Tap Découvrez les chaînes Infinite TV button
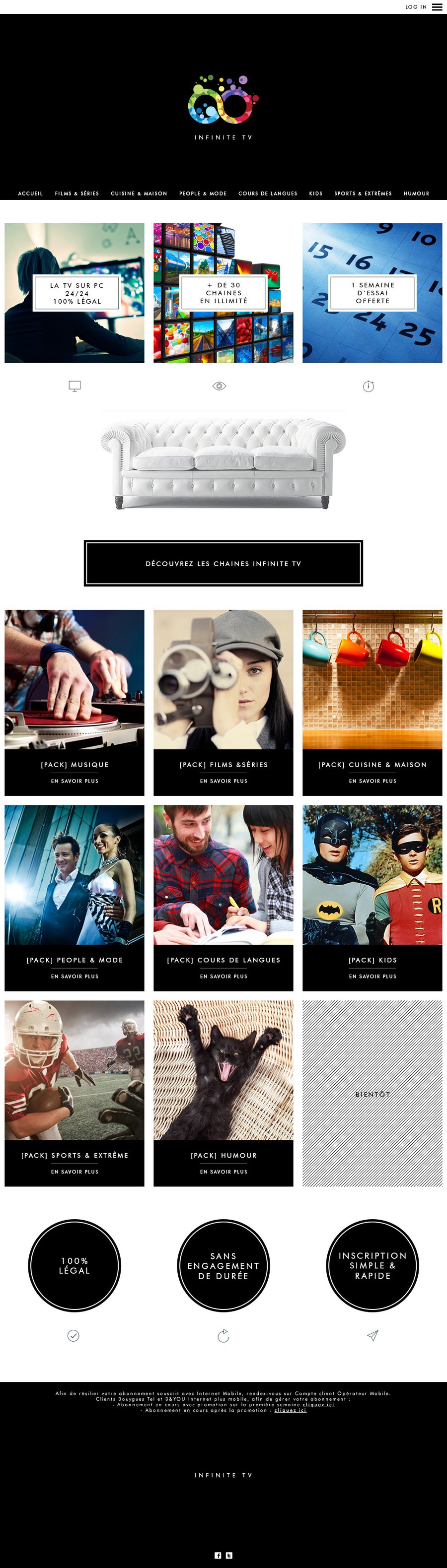The image size is (447, 1568). click(x=223, y=564)
